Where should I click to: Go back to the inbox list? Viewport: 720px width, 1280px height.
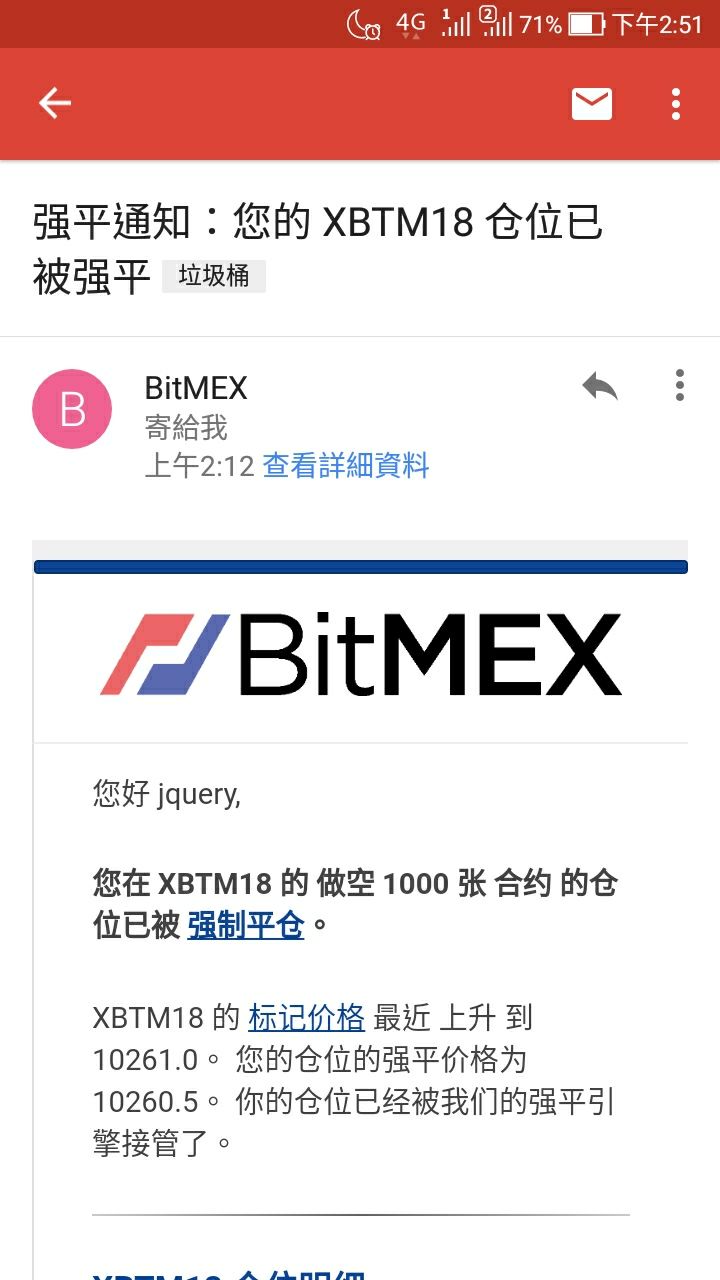click(55, 103)
